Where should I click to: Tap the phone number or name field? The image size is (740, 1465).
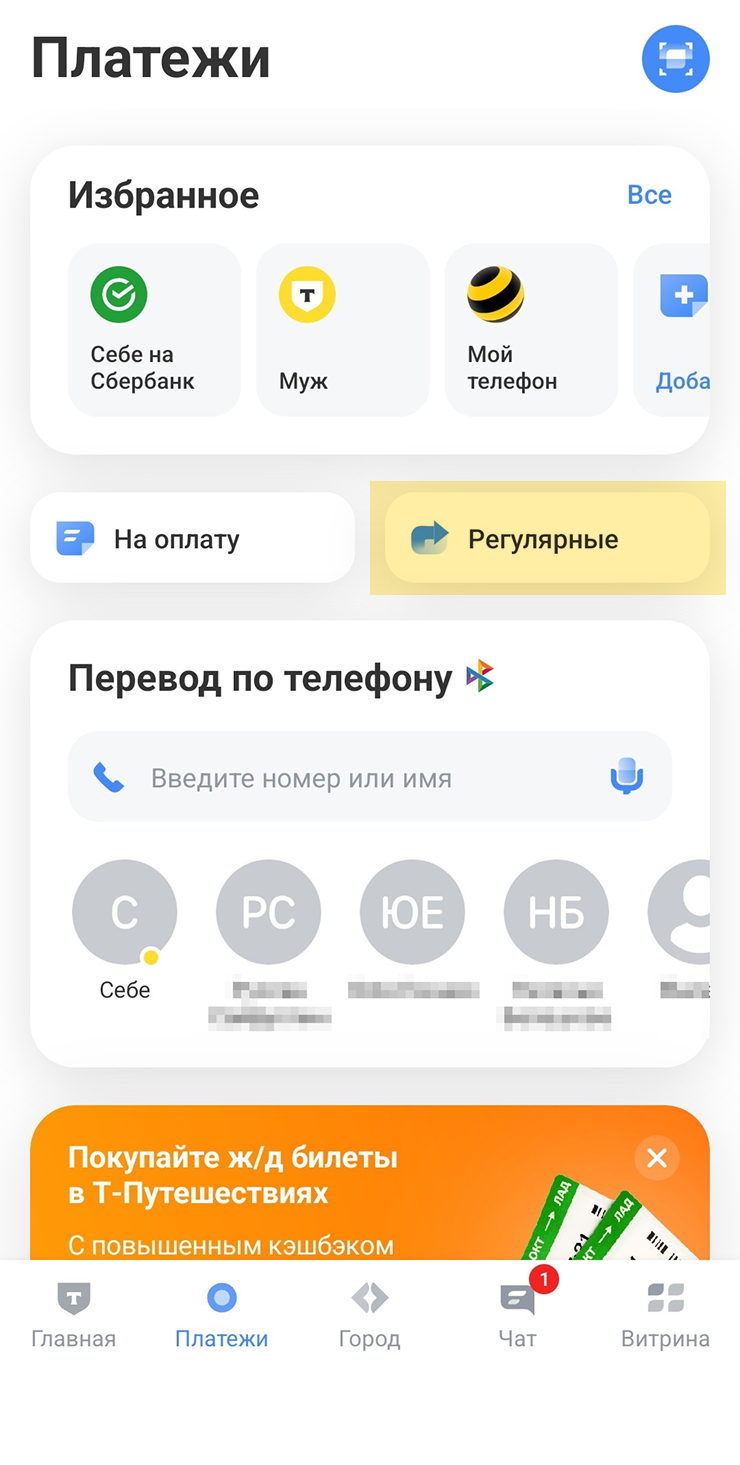point(370,777)
